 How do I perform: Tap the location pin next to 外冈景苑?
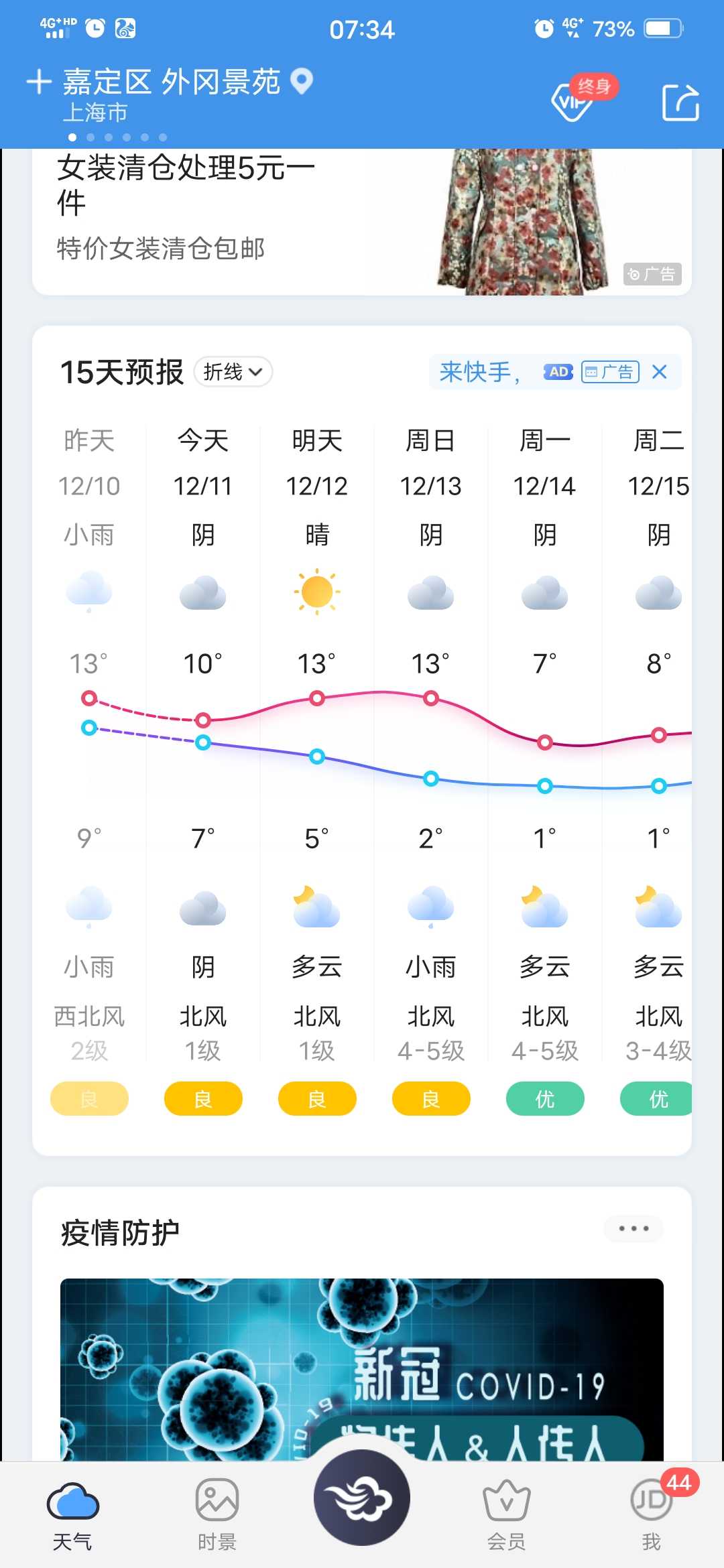(302, 82)
